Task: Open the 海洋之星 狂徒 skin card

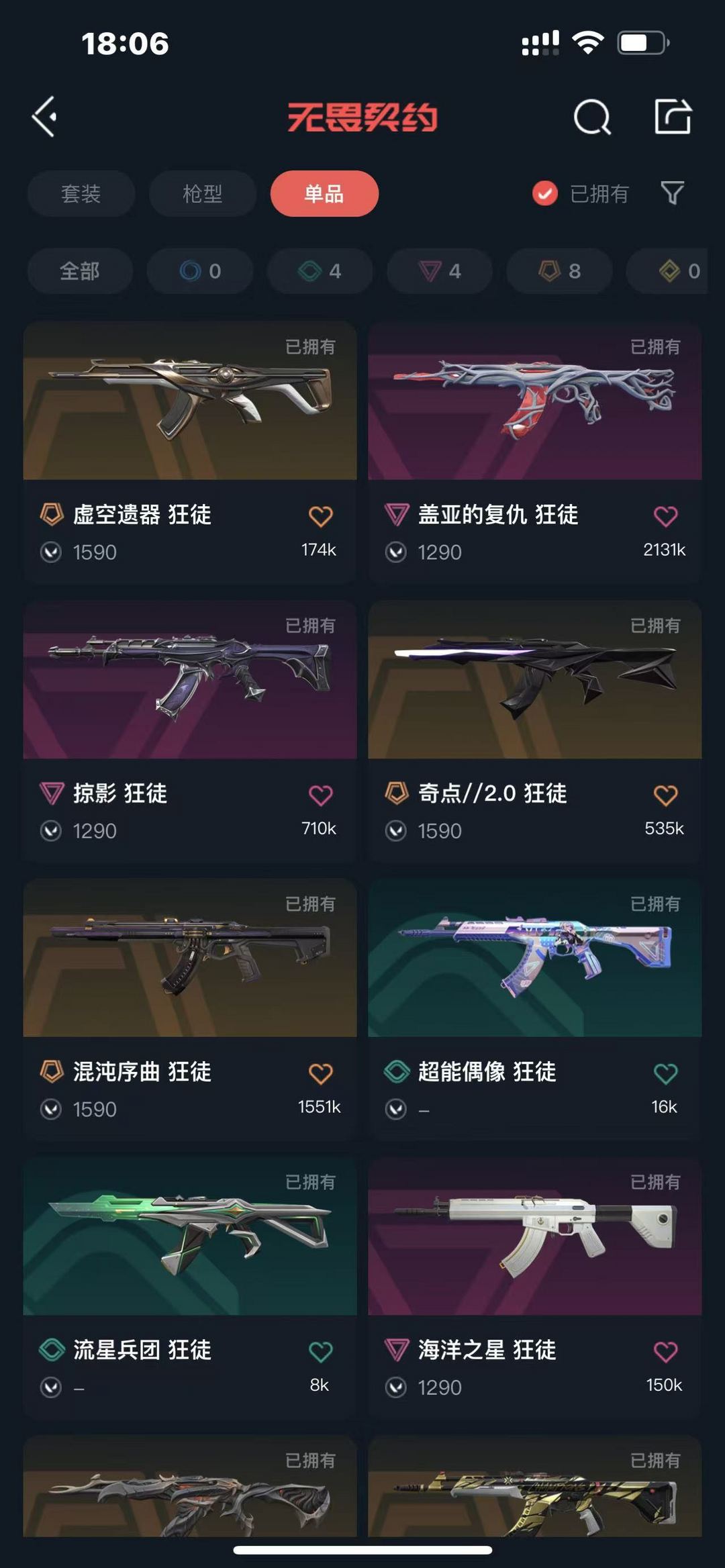Action: (535, 1287)
